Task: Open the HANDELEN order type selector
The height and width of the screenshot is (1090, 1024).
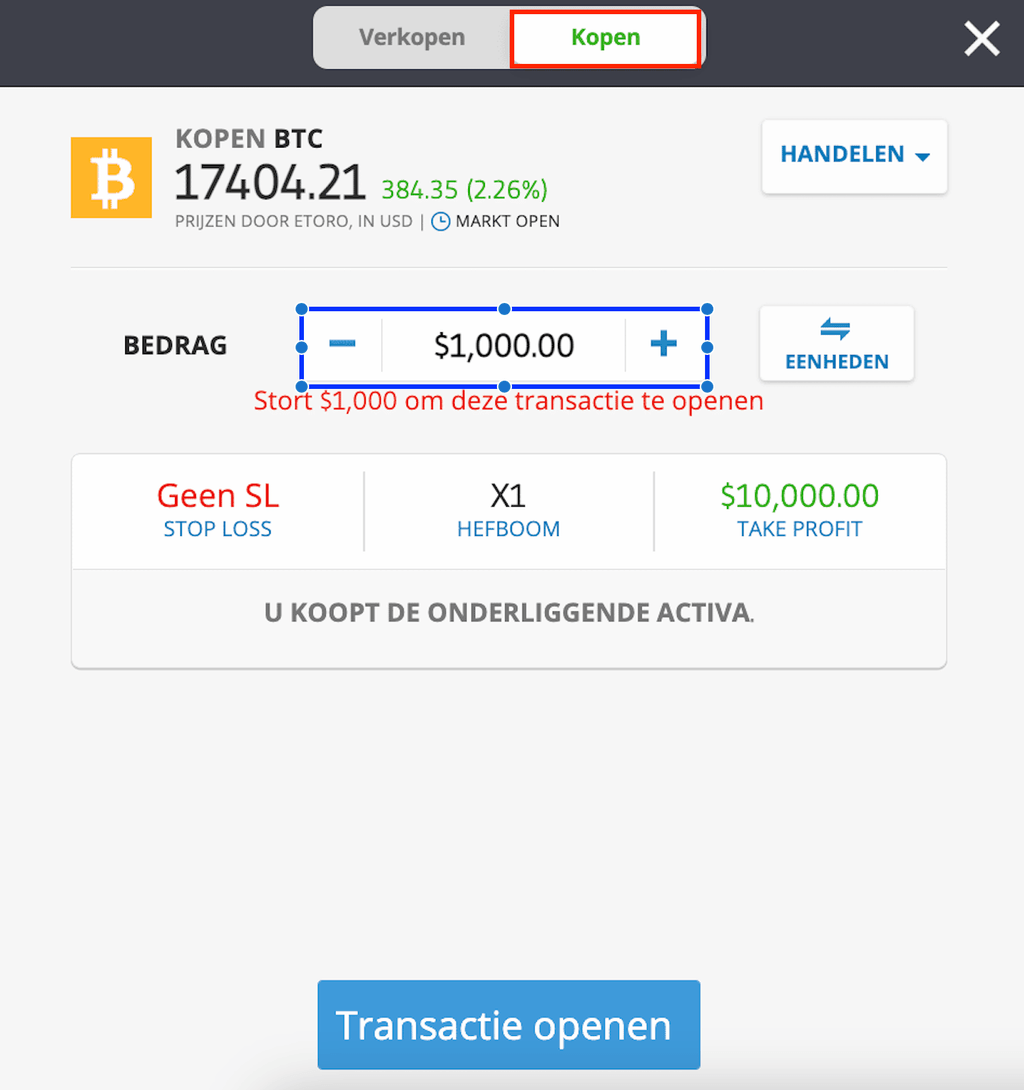Action: click(x=854, y=156)
